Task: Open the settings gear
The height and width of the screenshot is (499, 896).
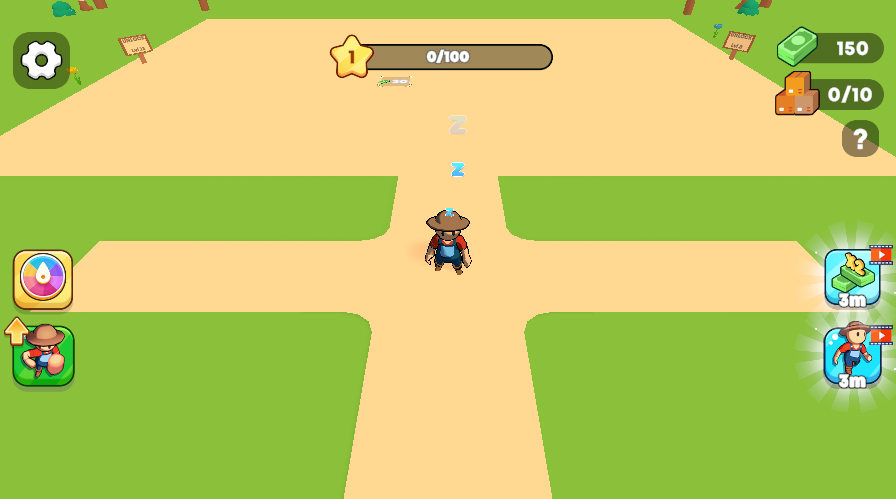Action: point(42,60)
